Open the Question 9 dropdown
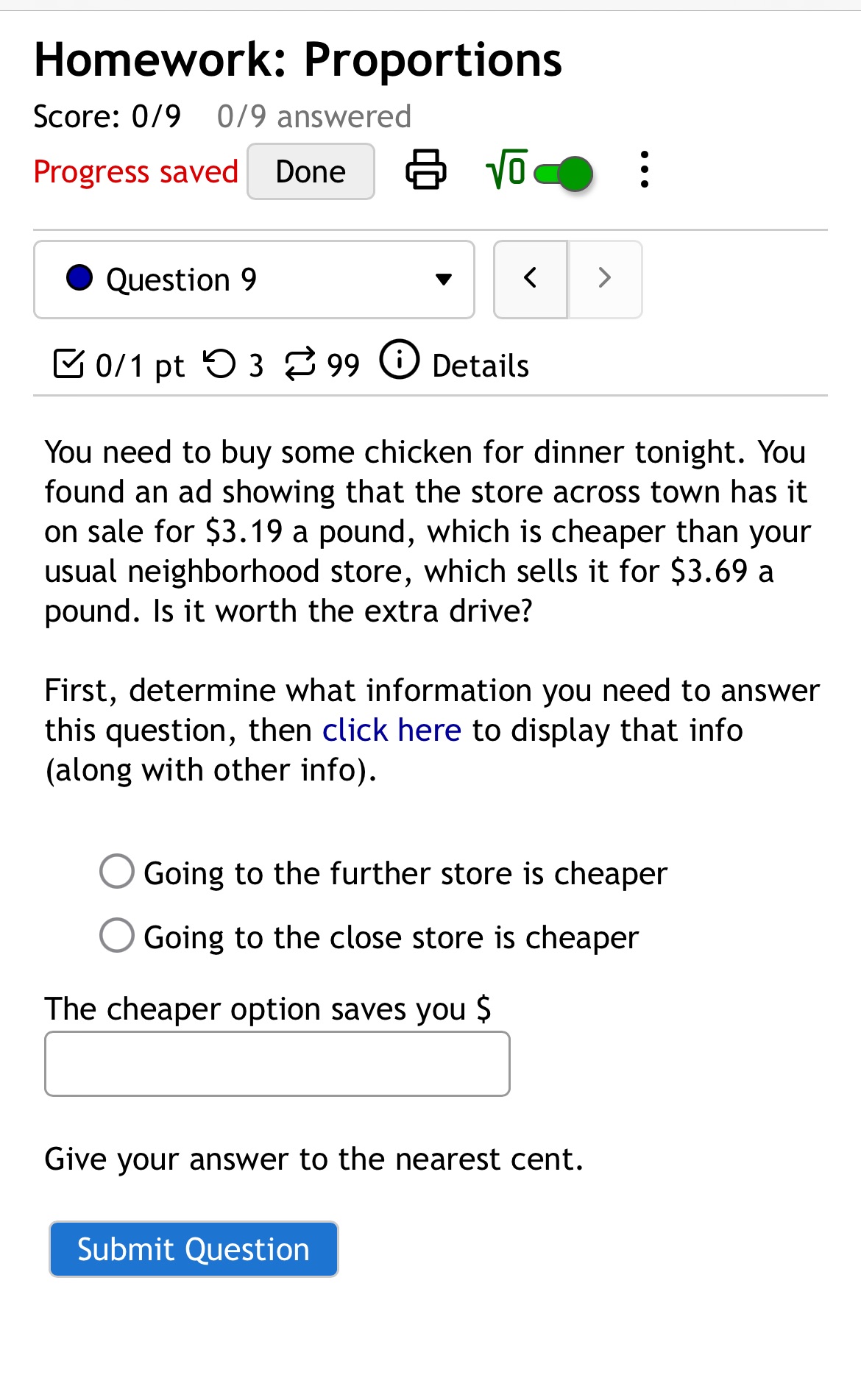The height and width of the screenshot is (1400, 861). click(x=253, y=280)
